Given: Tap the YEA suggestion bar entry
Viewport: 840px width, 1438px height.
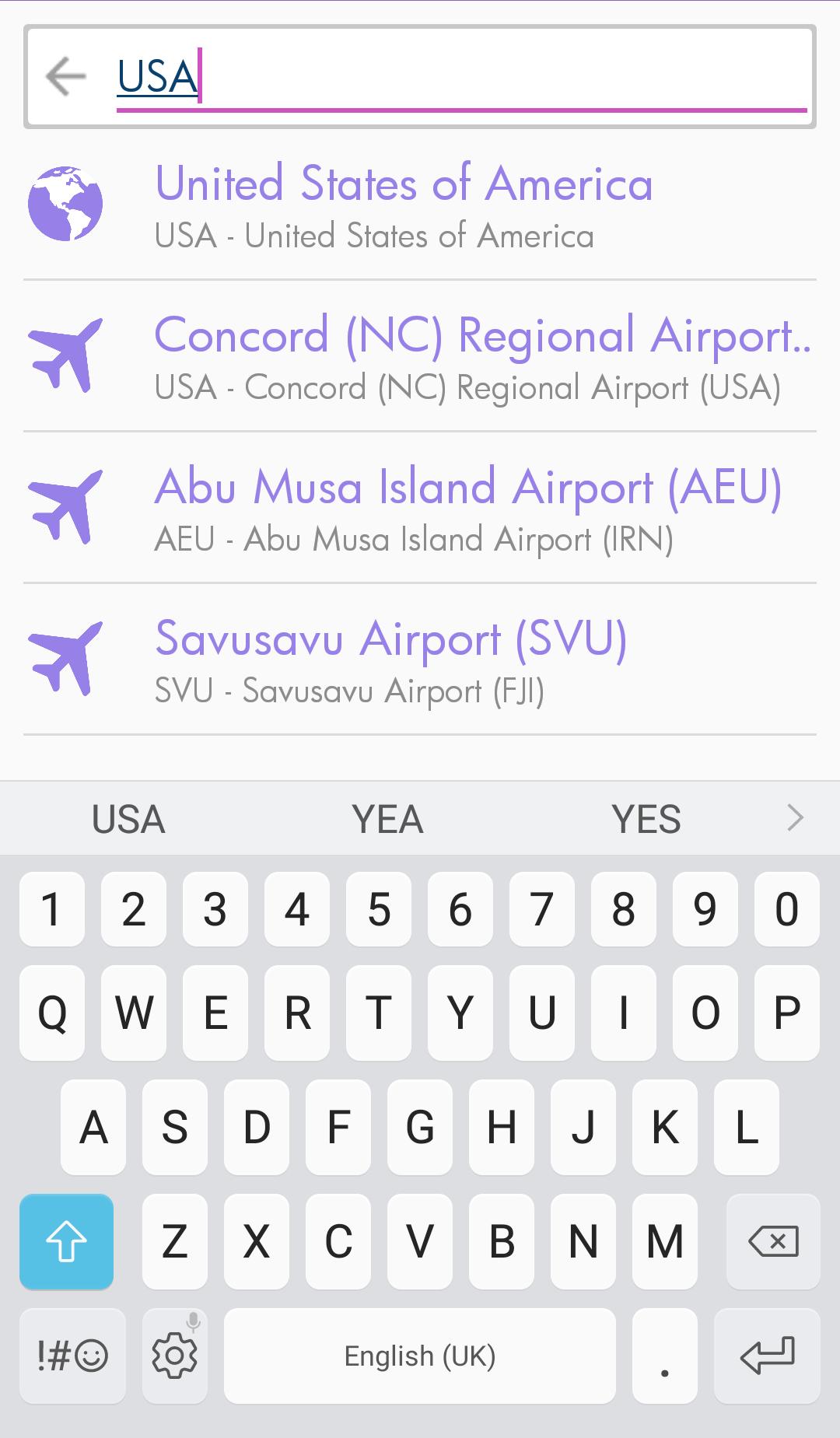Looking at the screenshot, I should tap(387, 817).
